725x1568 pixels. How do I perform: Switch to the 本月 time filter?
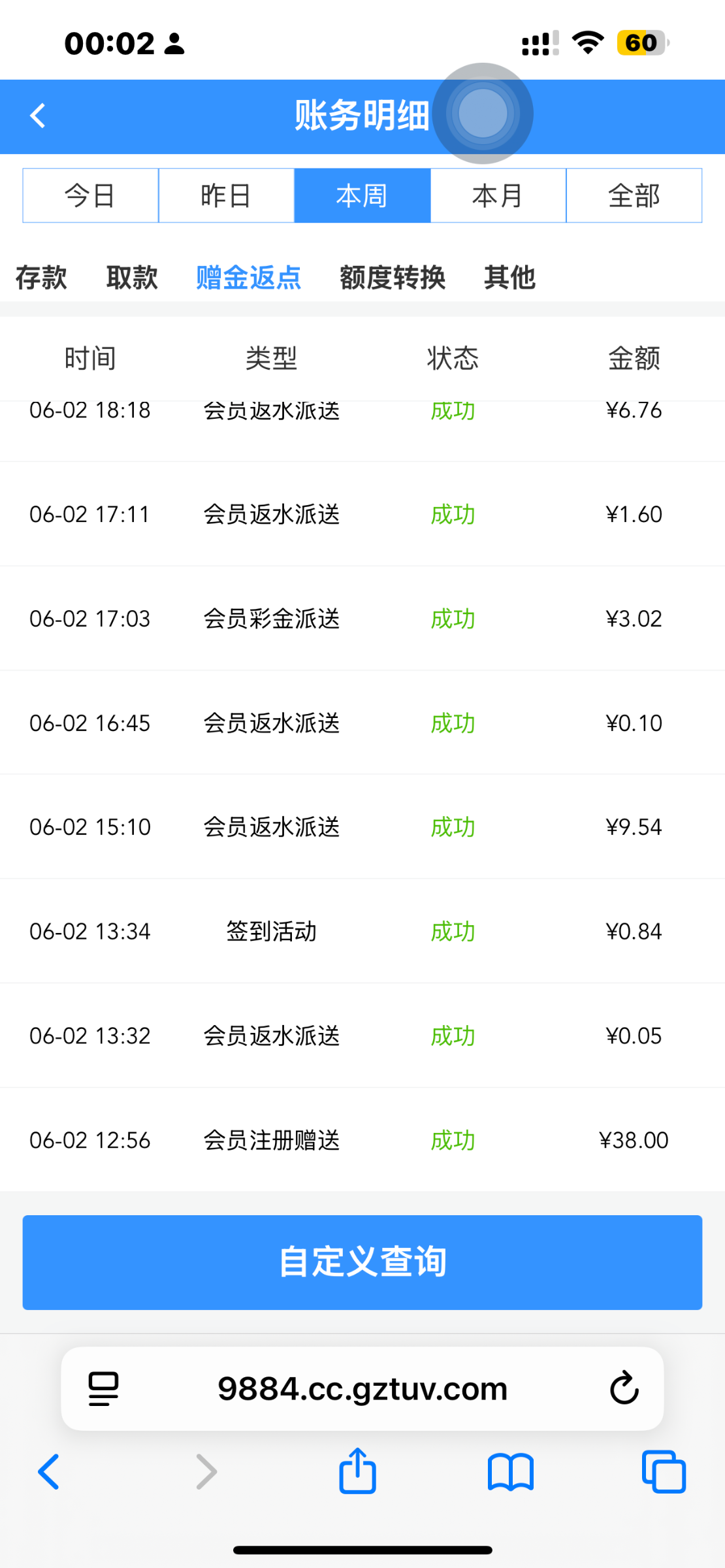pos(498,195)
